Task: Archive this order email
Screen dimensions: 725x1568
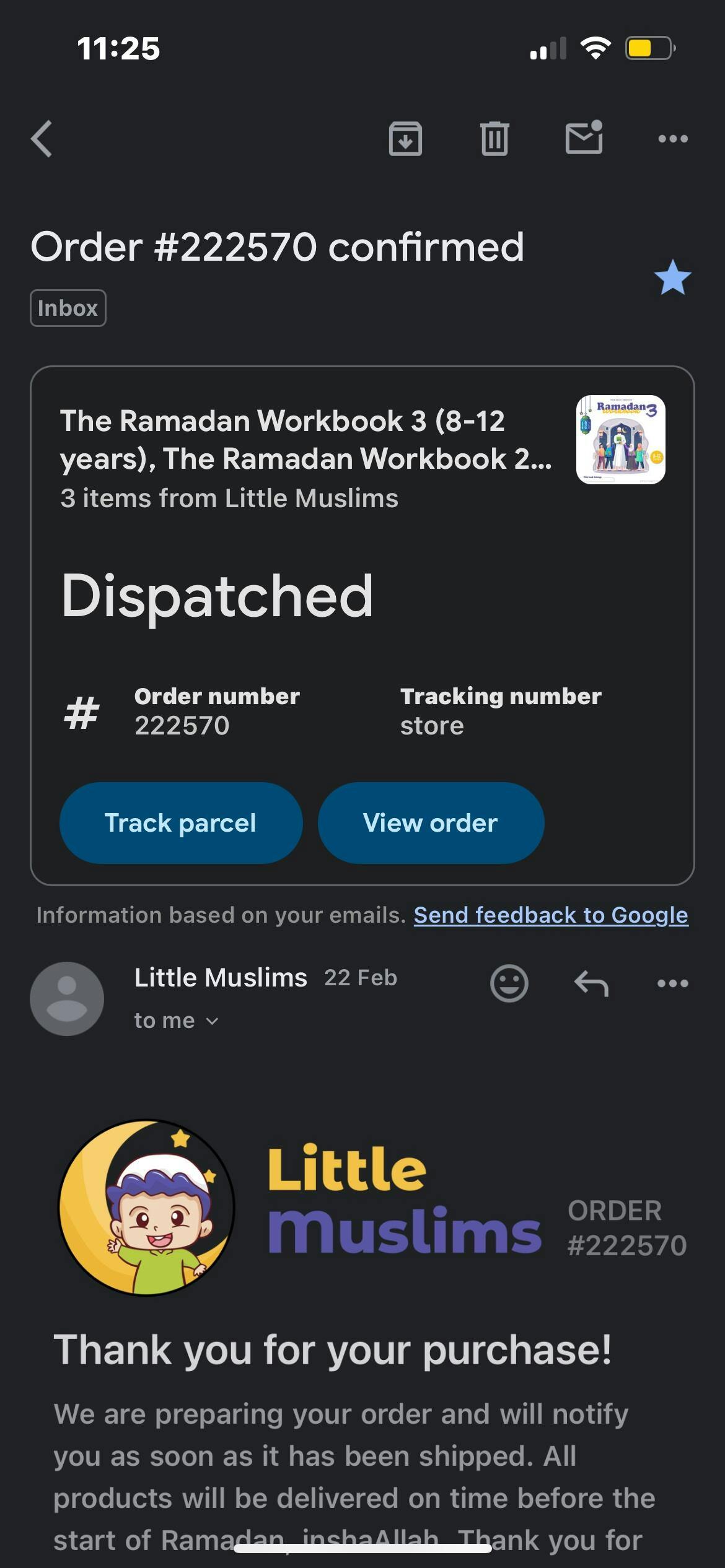Action: [405, 139]
